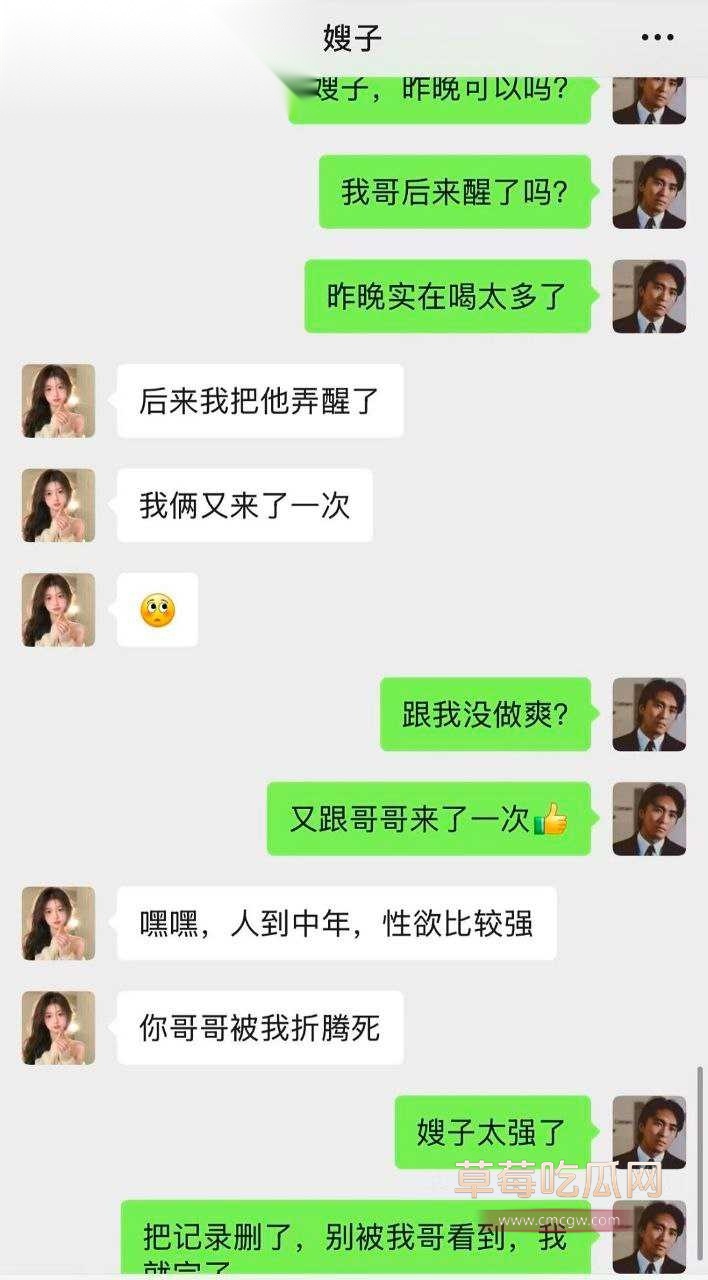This screenshot has width=708, height=1280.
Task: Open sender's avatar beside "我哥后来醒了吗?"
Action: click(649, 192)
